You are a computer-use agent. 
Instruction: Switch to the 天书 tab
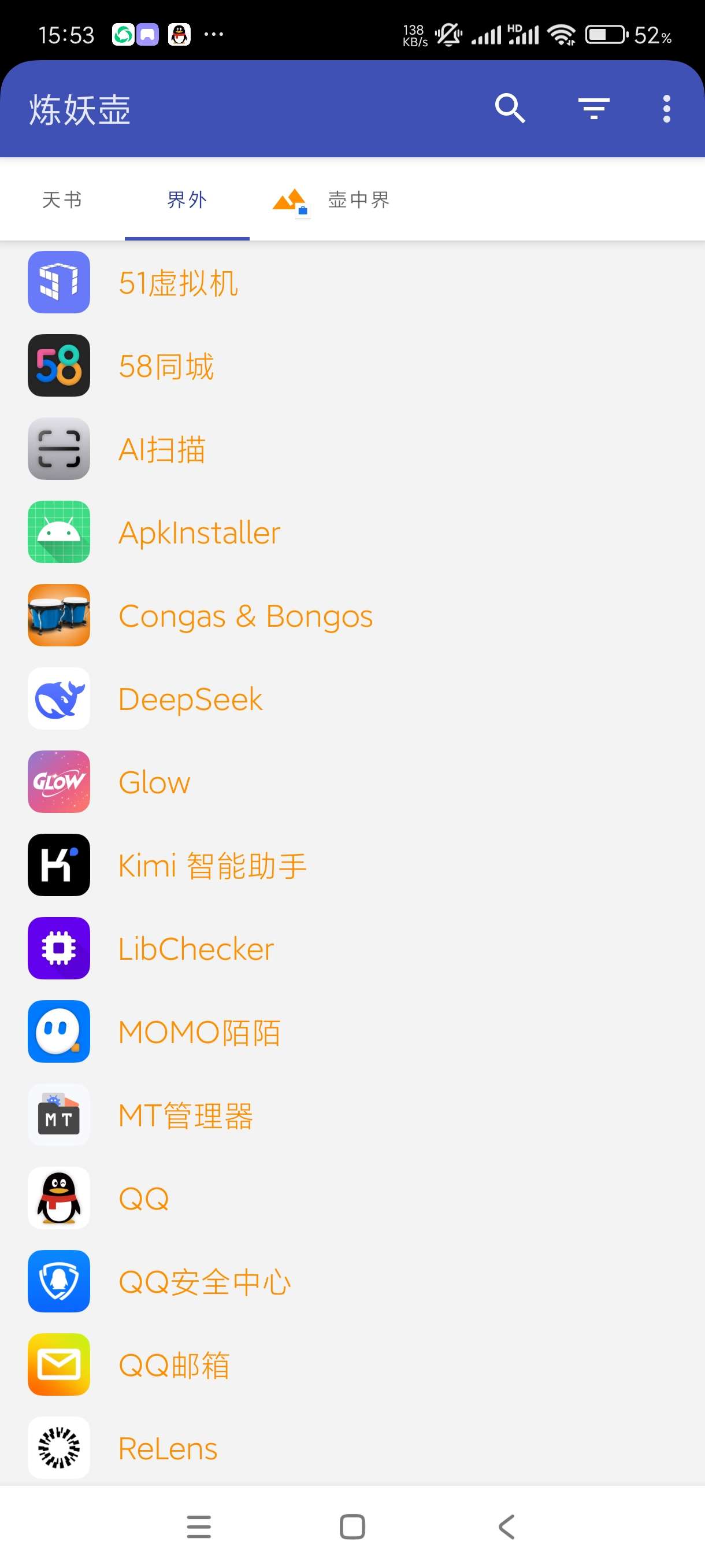point(62,199)
